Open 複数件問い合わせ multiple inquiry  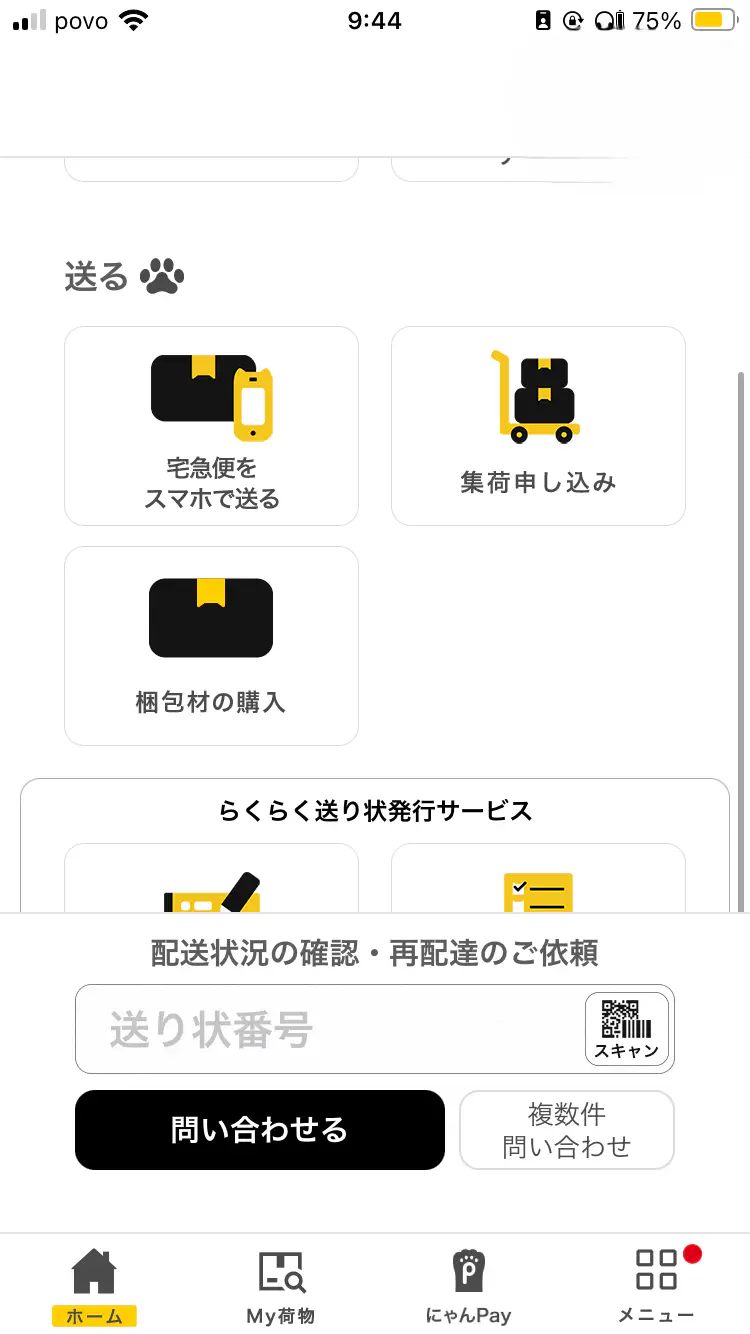pyautogui.click(x=567, y=1130)
